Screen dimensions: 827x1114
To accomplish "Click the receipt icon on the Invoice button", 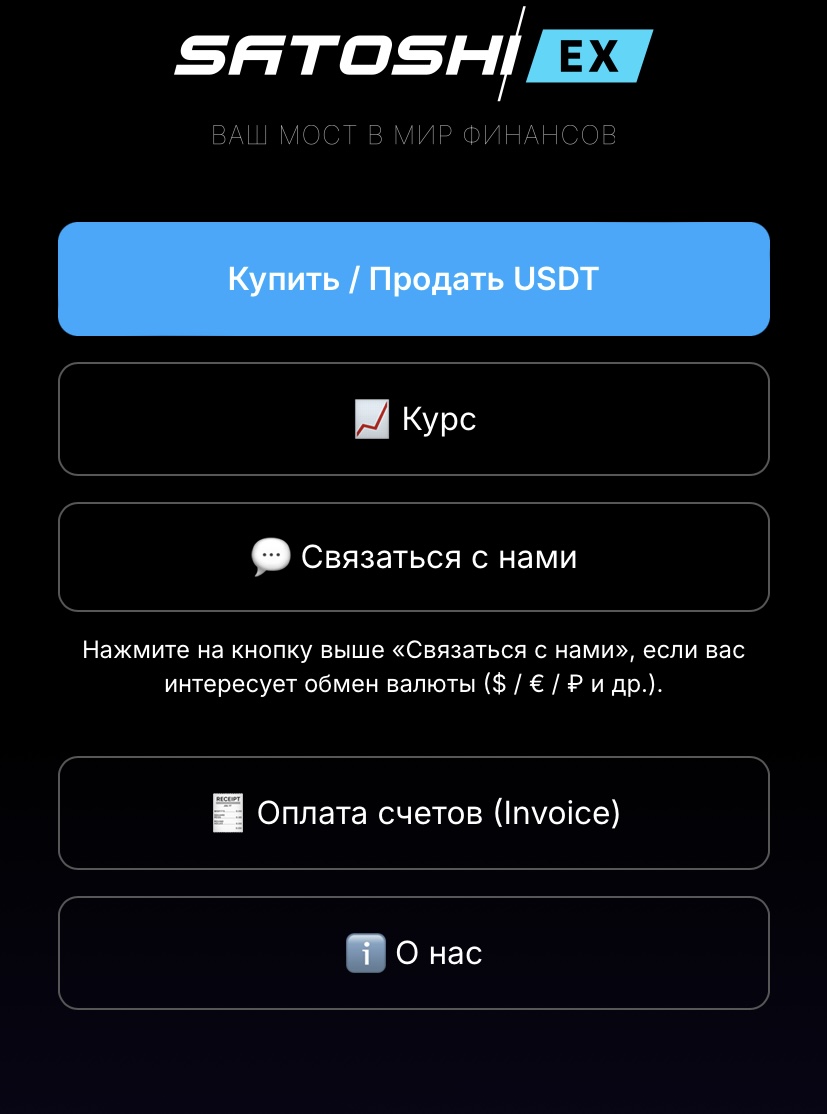I will point(226,812).
